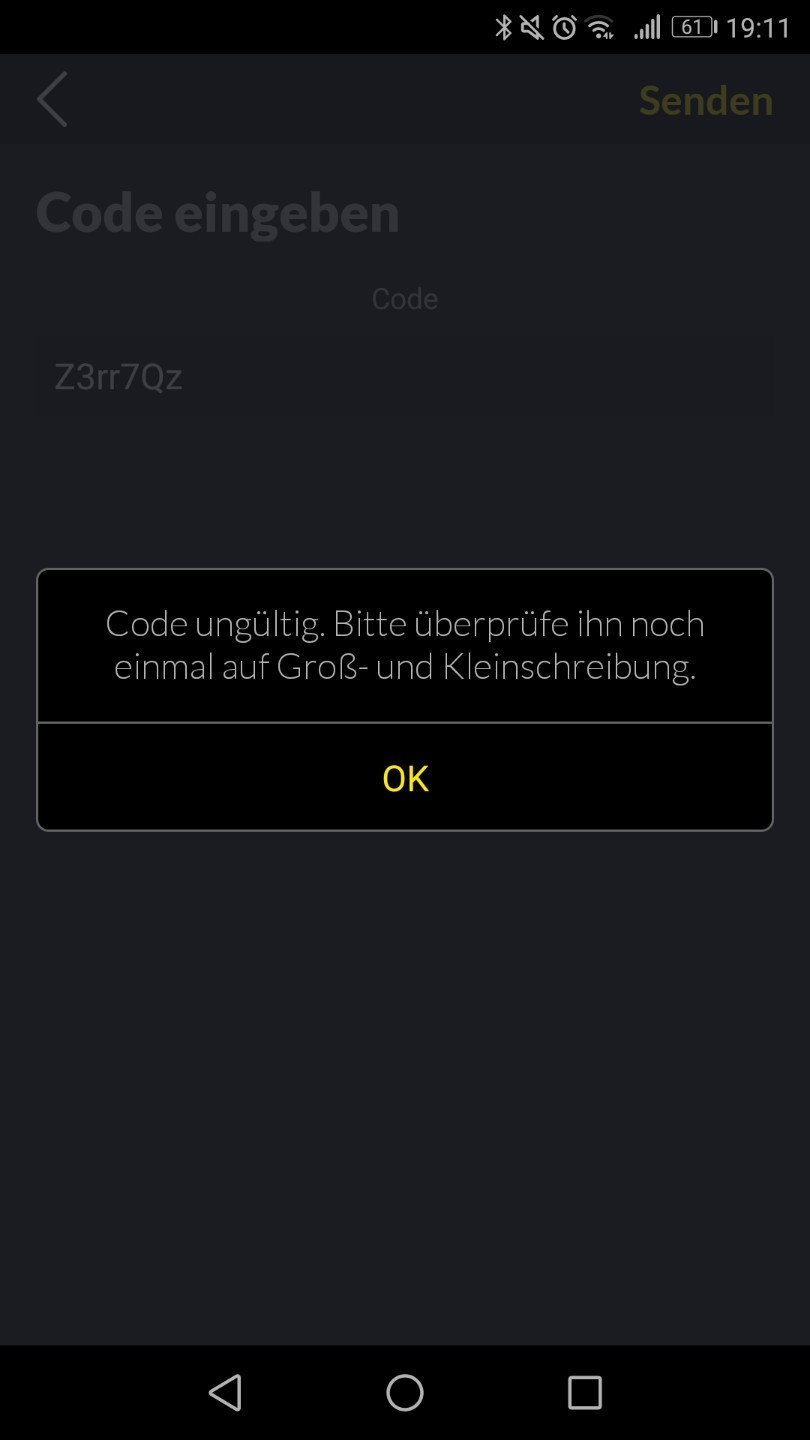Dismiss the invalid code dialog with OK
Viewport: 810px width, 1440px height.
click(x=405, y=777)
